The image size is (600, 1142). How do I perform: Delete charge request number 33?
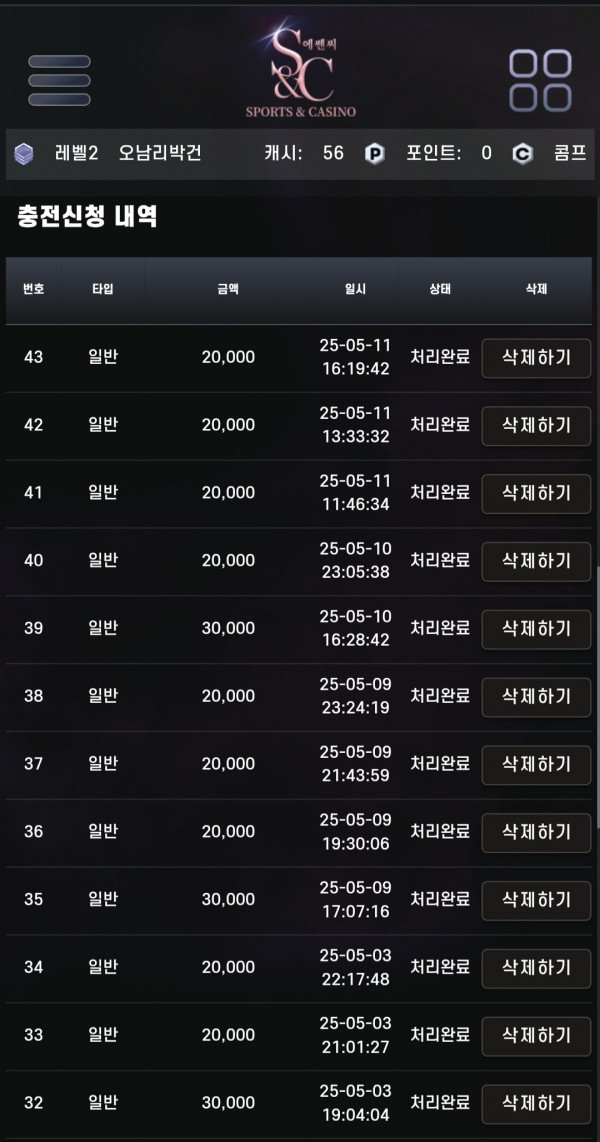(x=536, y=1035)
